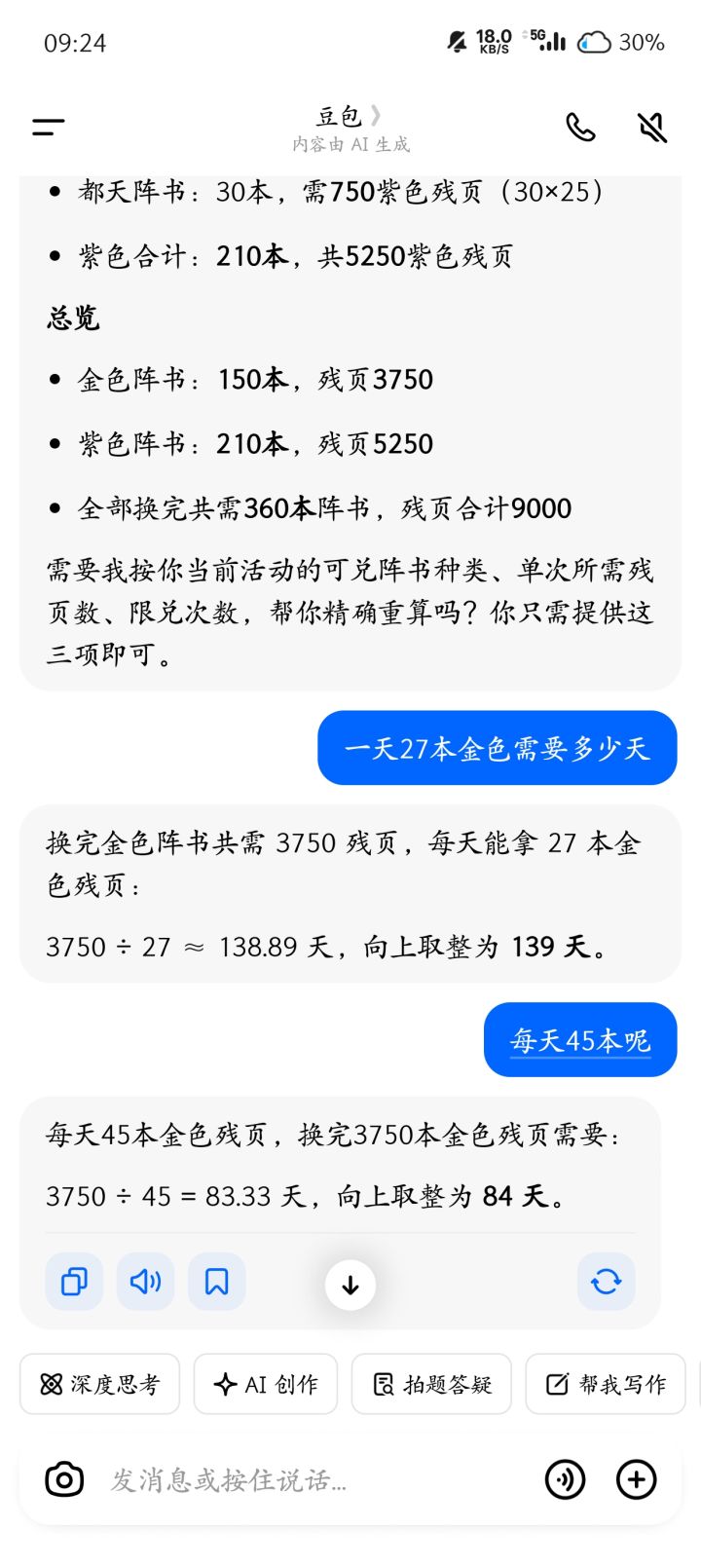
Task: Start a voice call with 豆包
Action: (581, 127)
